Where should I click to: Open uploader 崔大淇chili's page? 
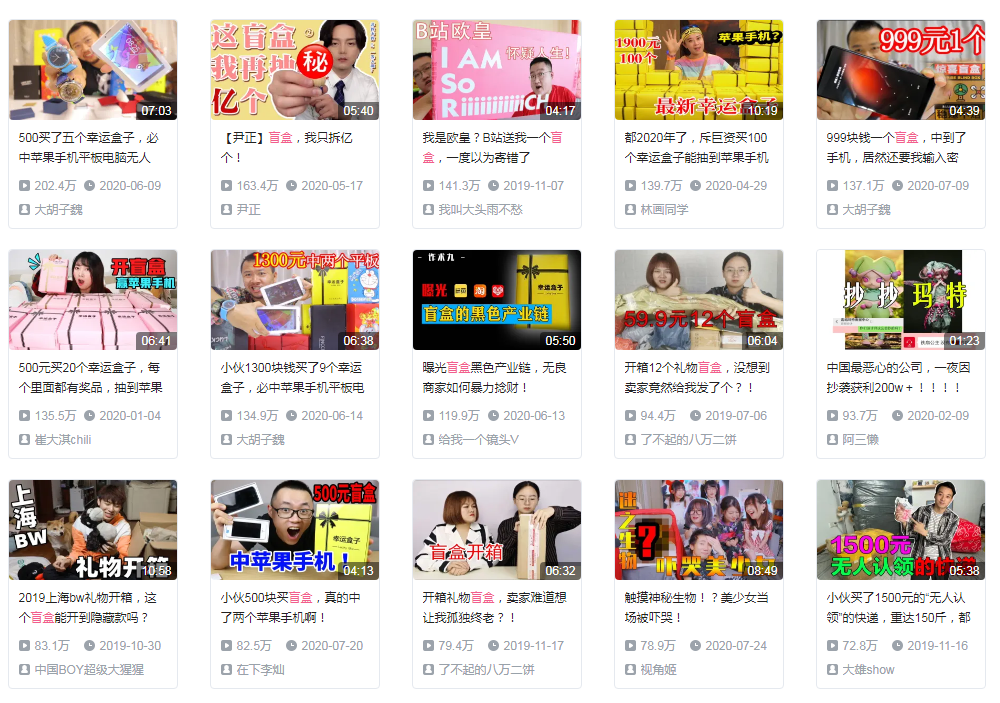(63, 440)
